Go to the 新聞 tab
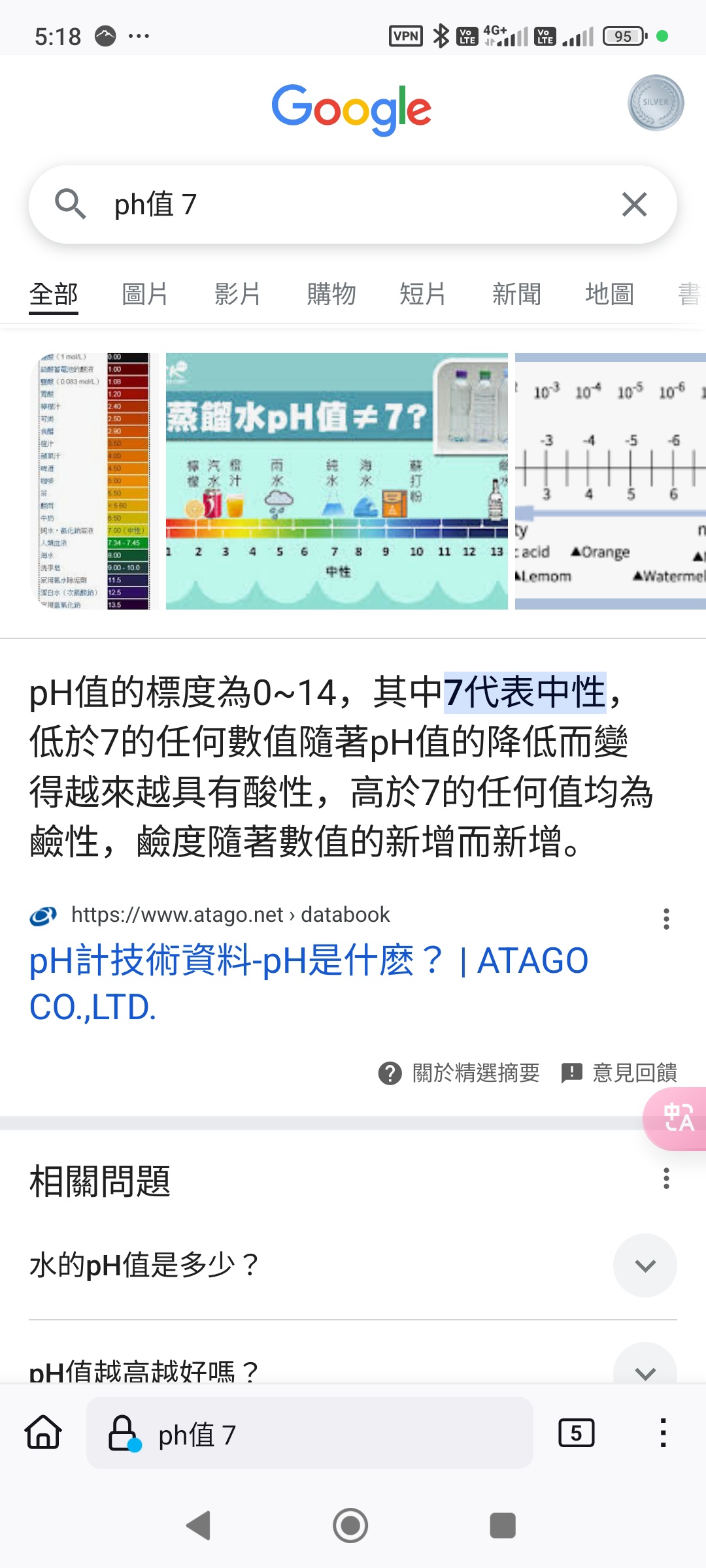The height and width of the screenshot is (1568, 706). pyautogui.click(x=516, y=294)
